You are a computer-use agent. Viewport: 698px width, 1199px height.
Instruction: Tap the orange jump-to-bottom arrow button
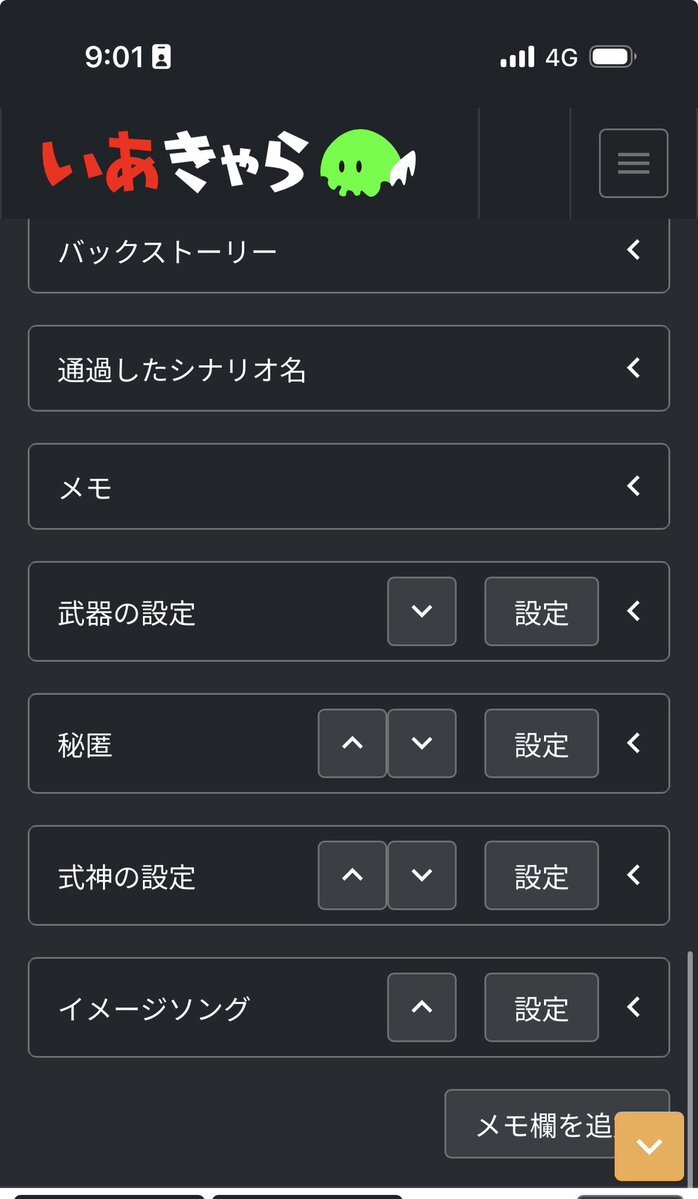(x=649, y=1146)
